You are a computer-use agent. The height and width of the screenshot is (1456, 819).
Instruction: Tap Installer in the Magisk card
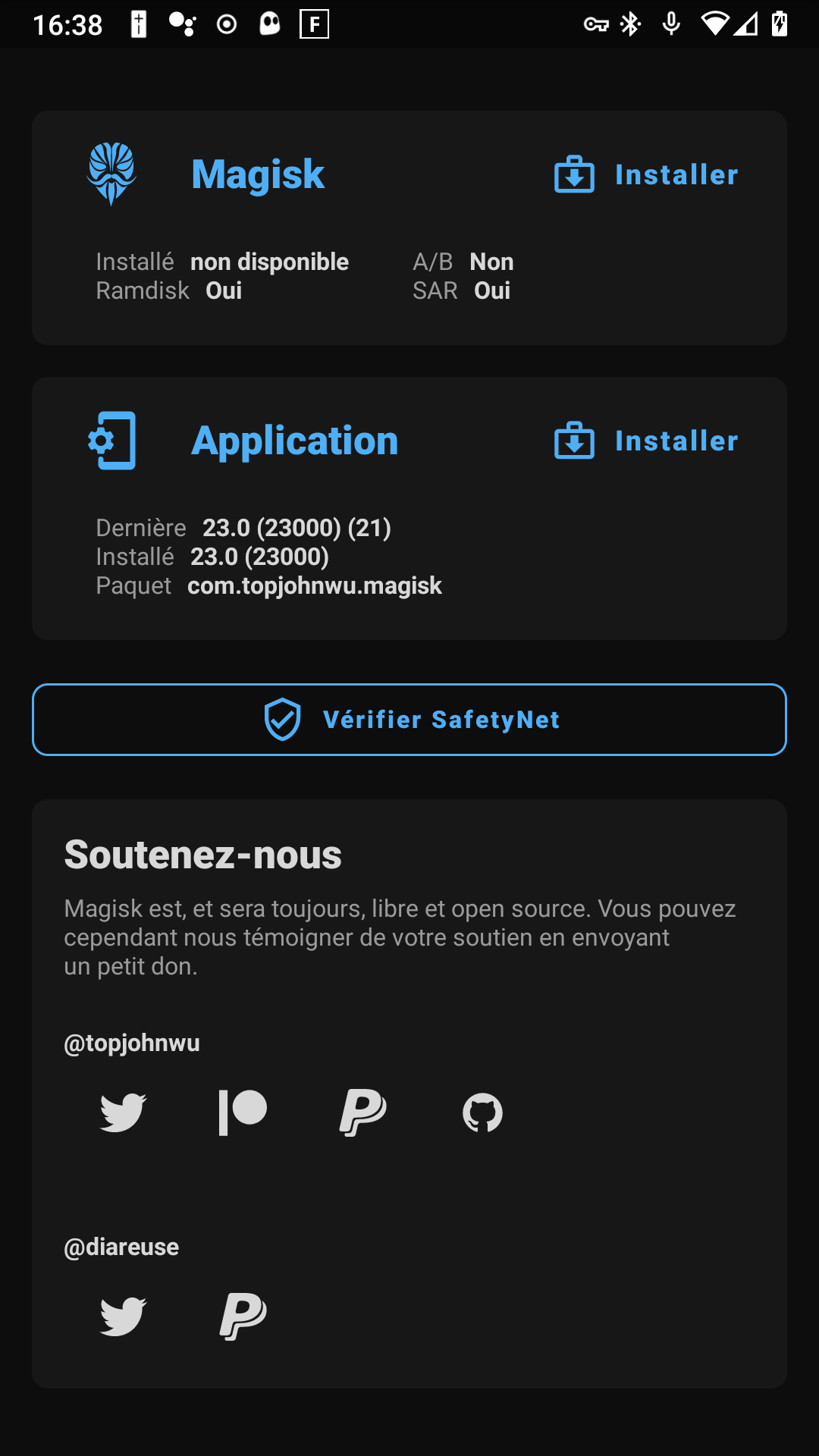pyautogui.click(x=647, y=175)
